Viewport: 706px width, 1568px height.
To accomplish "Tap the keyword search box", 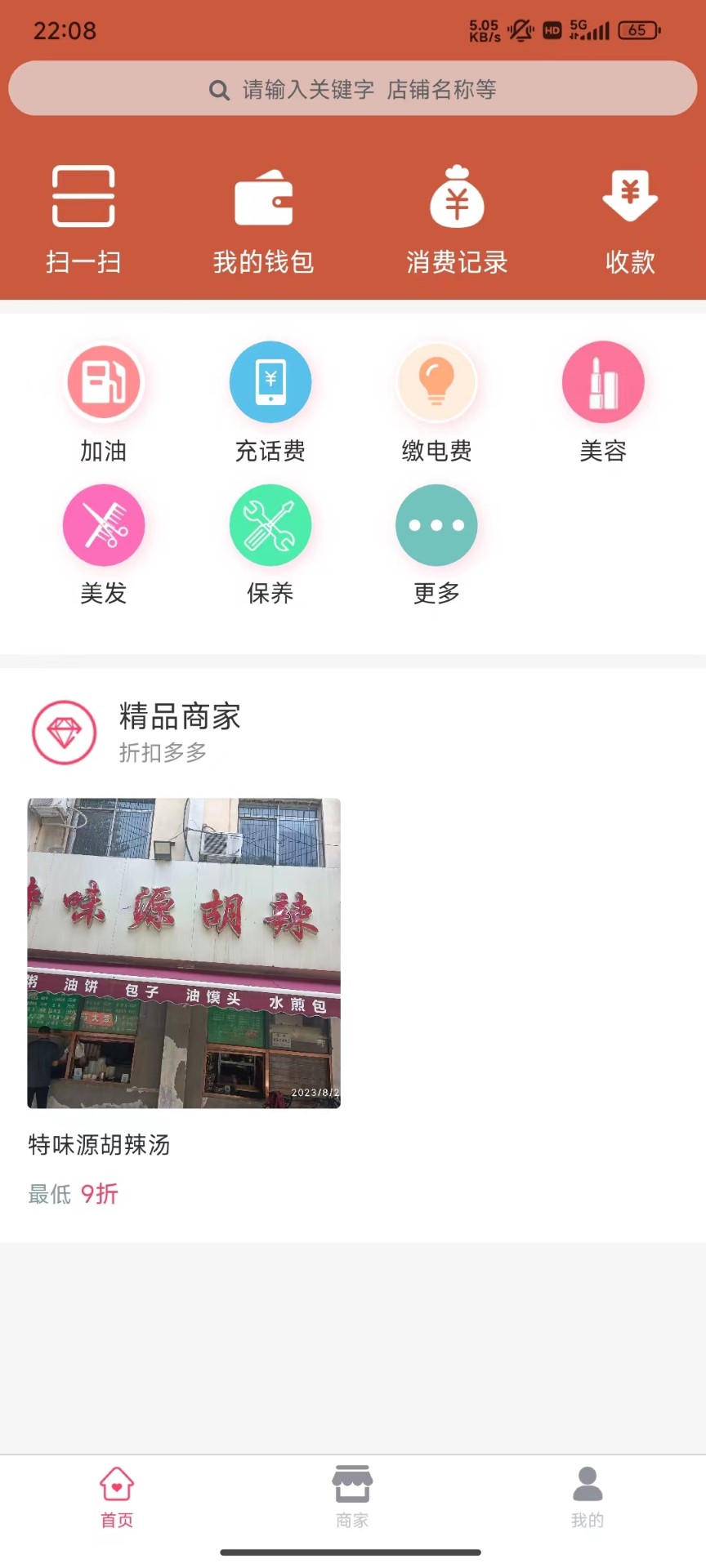I will [353, 89].
